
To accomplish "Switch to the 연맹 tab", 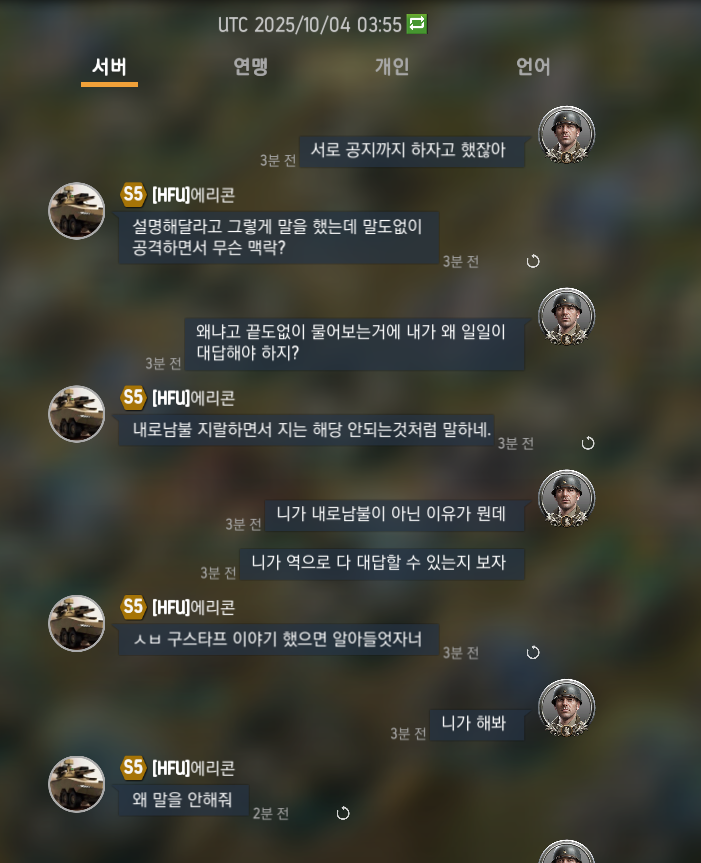I will point(250,67).
